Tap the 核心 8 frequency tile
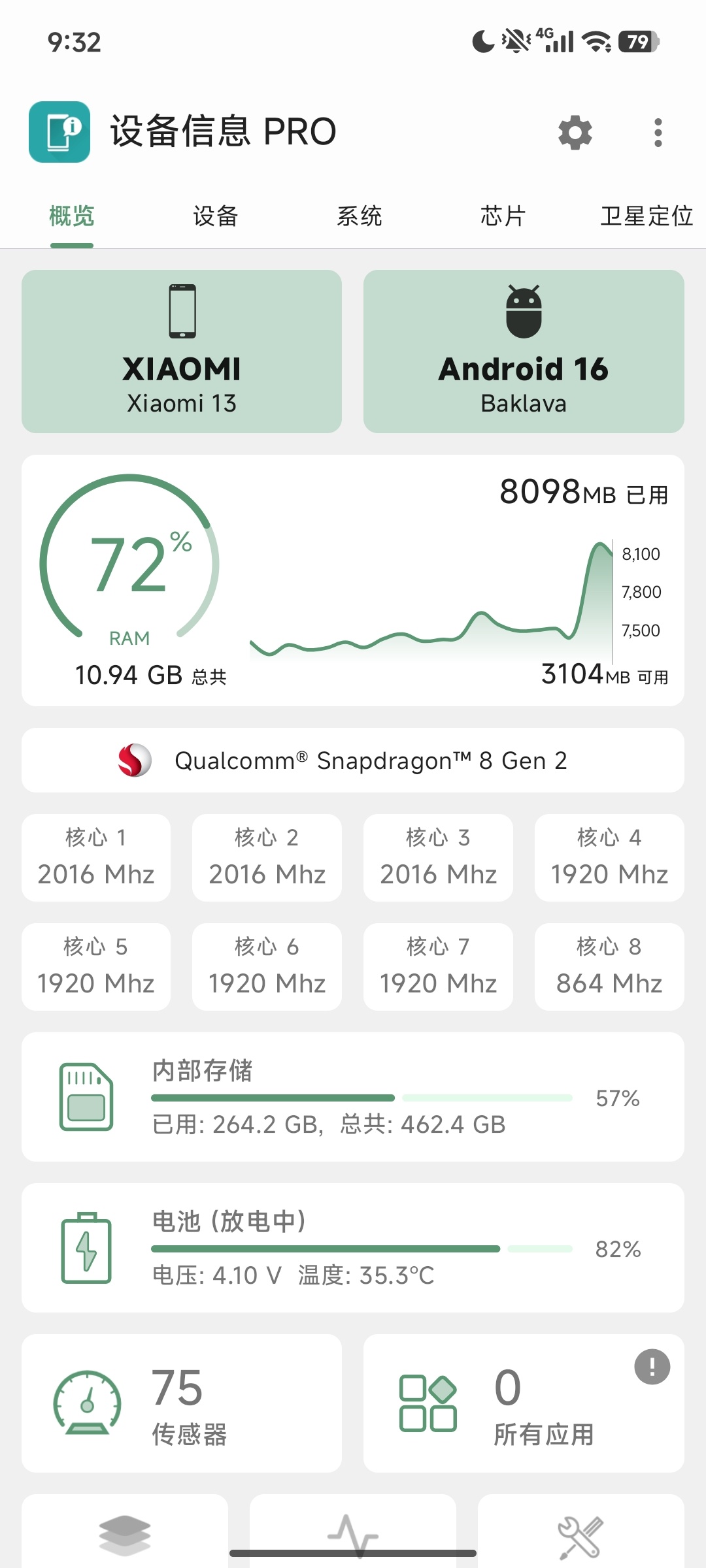Image resolution: width=706 pixels, height=1568 pixels. click(x=609, y=967)
